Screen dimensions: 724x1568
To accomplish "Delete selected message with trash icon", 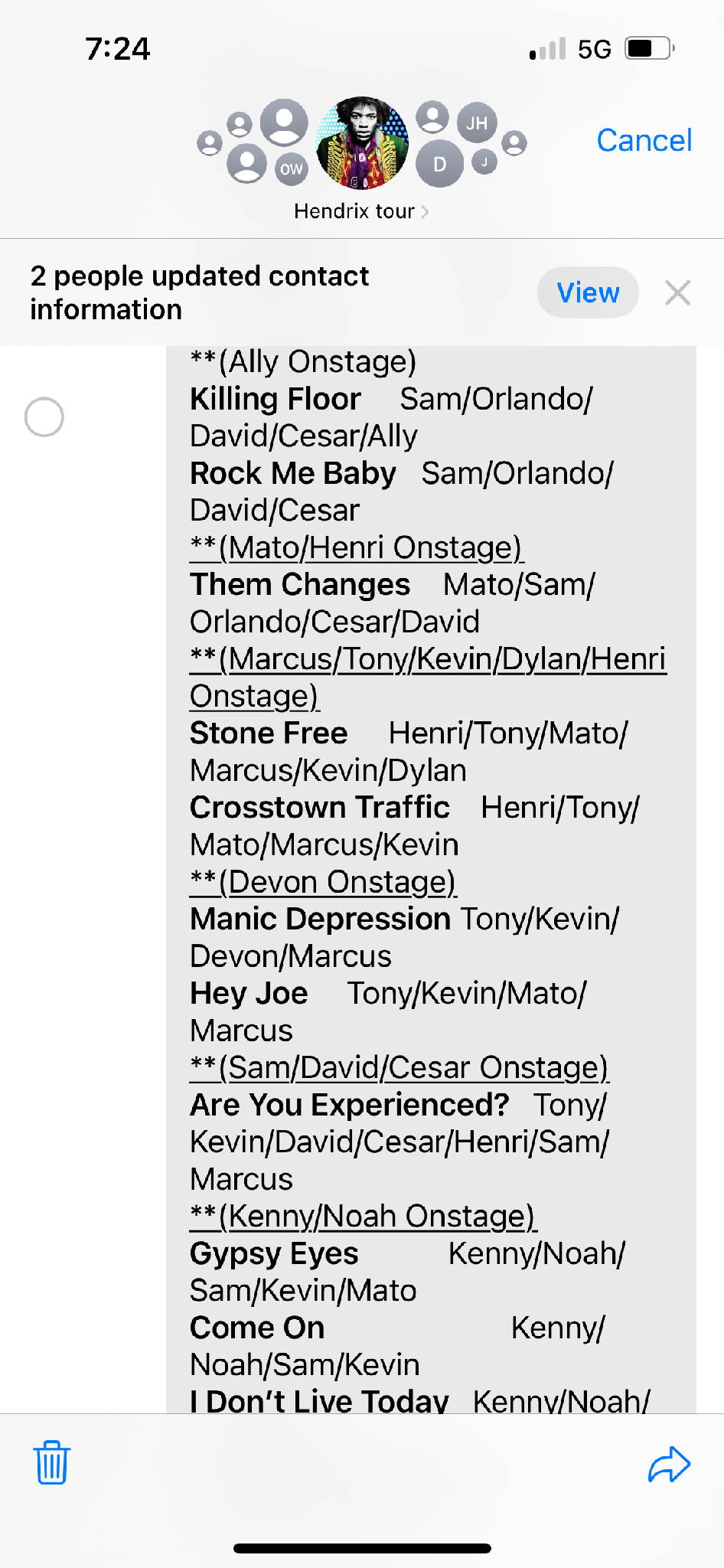I will click(52, 1462).
